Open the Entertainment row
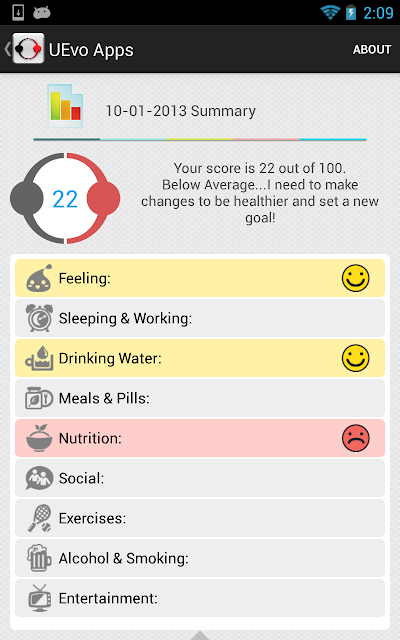Screen dimensions: 400x640 point(200,598)
